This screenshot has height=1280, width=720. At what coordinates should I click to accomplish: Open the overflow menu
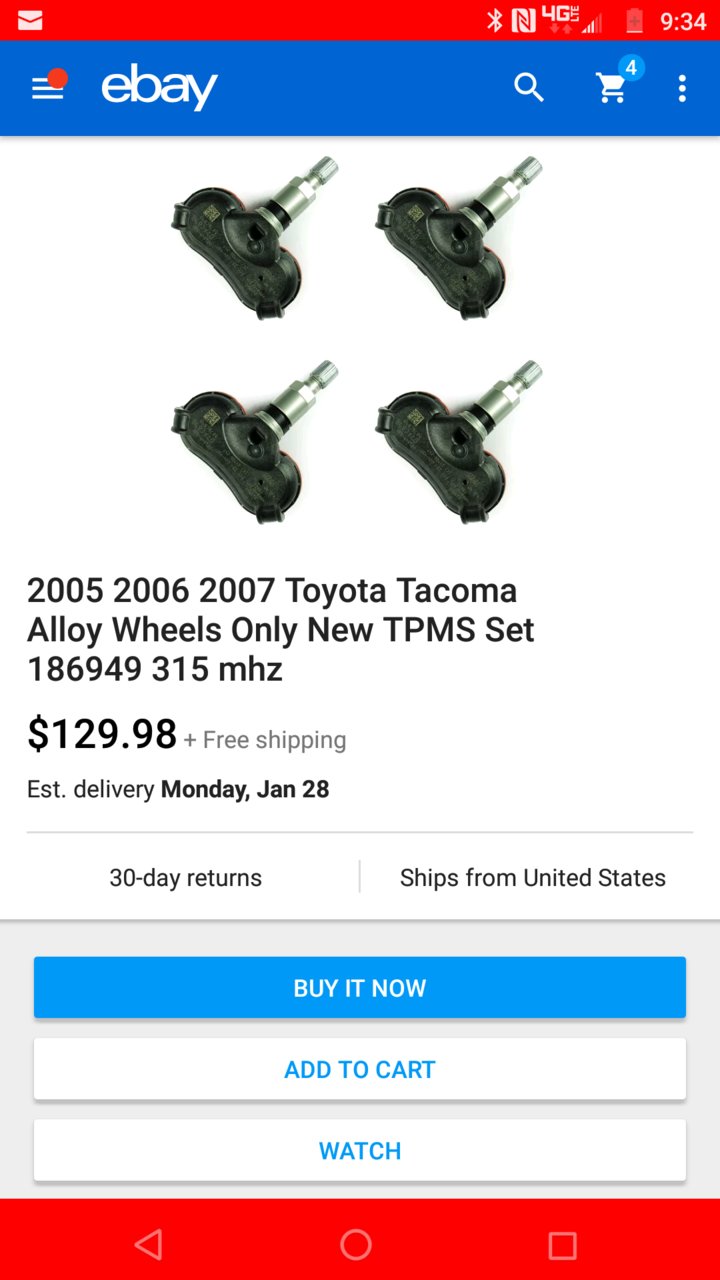click(x=682, y=88)
